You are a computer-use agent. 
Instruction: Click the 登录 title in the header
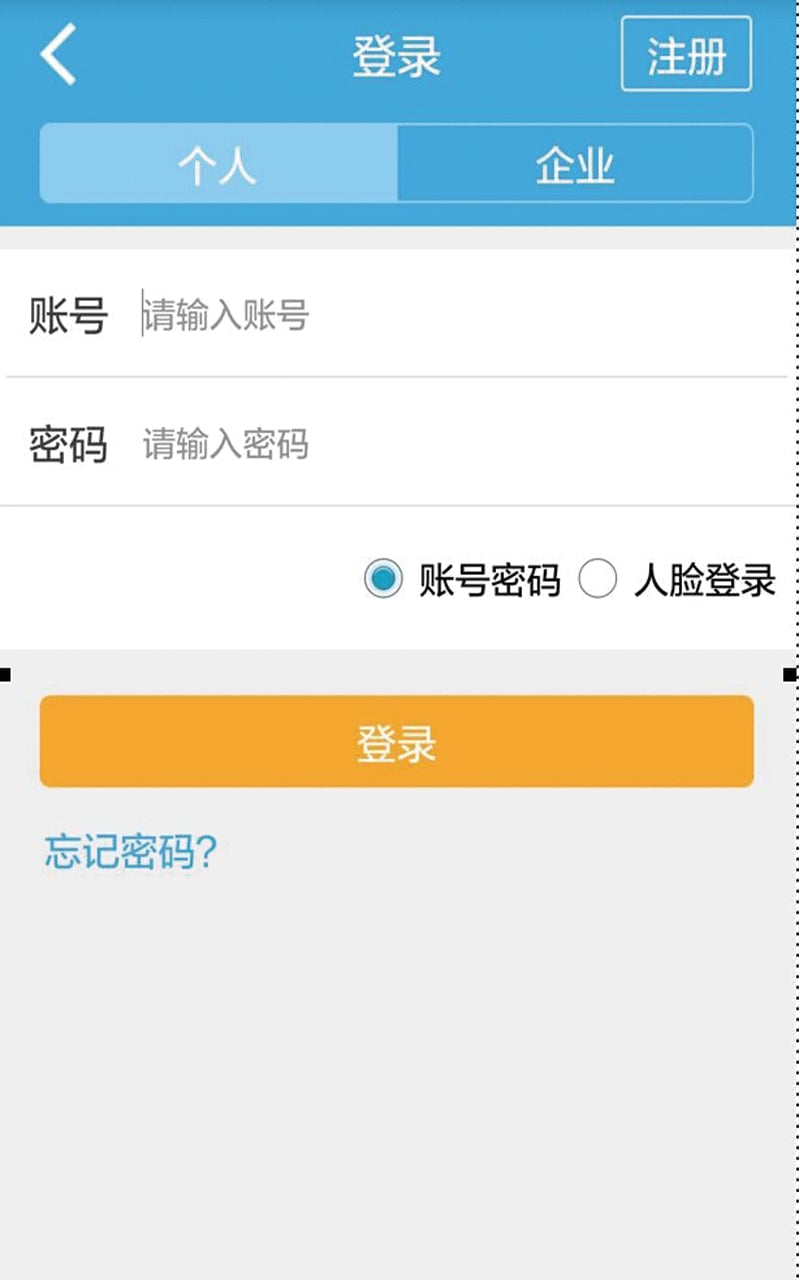395,55
